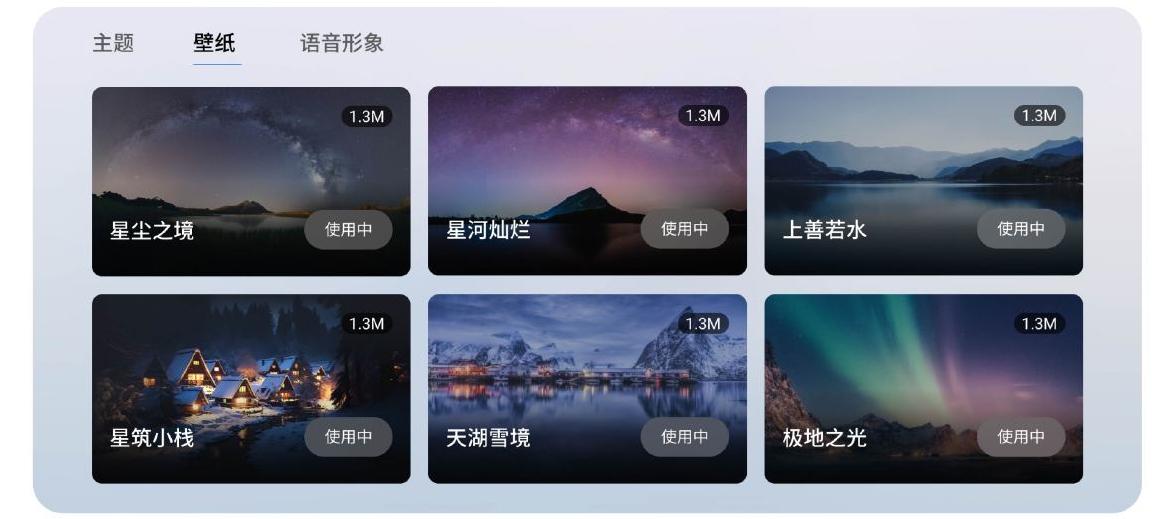
Task: Tap 使用中 button on 星尘之境
Action: tap(348, 230)
